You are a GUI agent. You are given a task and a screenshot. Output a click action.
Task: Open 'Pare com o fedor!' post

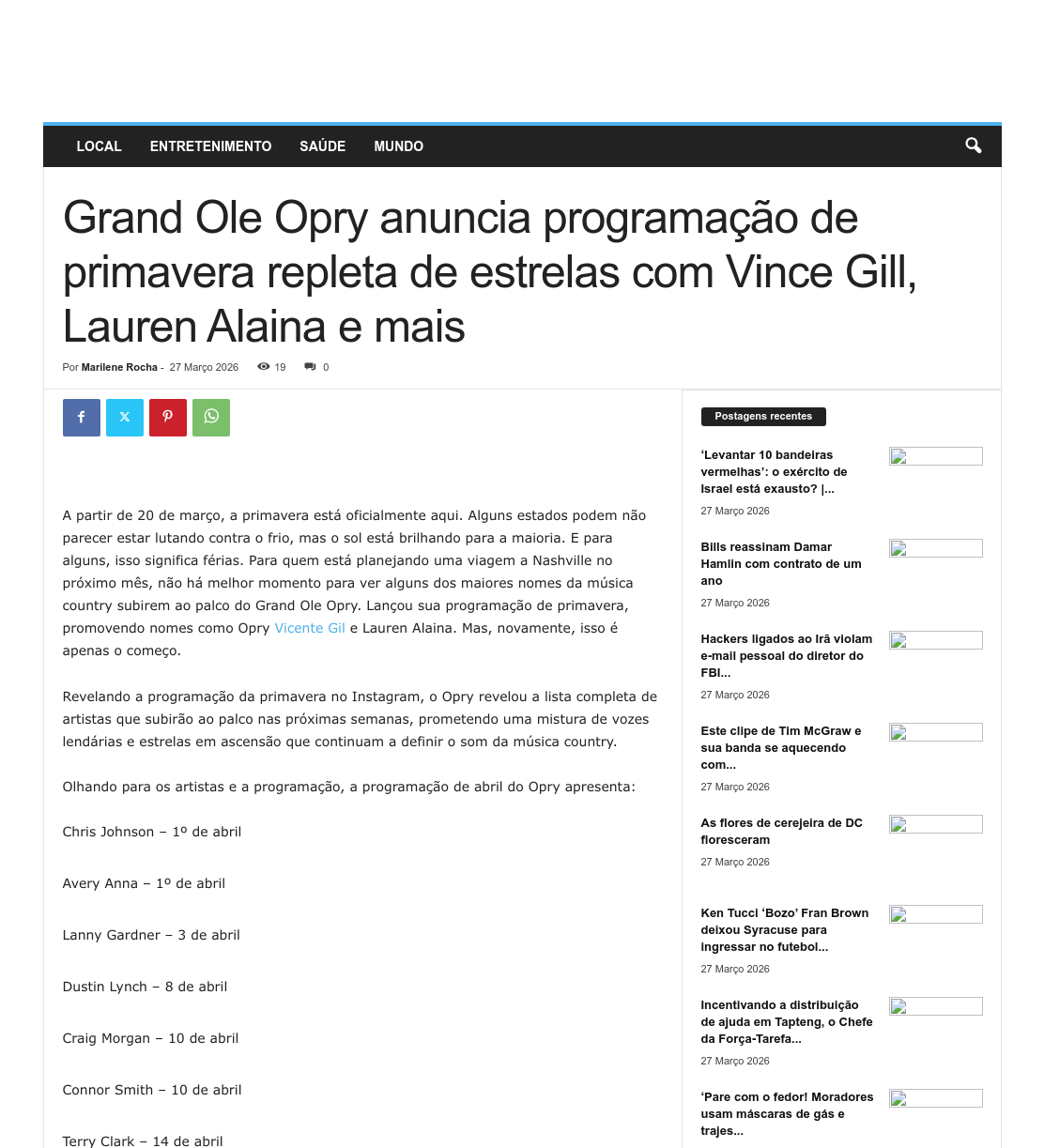click(787, 1114)
